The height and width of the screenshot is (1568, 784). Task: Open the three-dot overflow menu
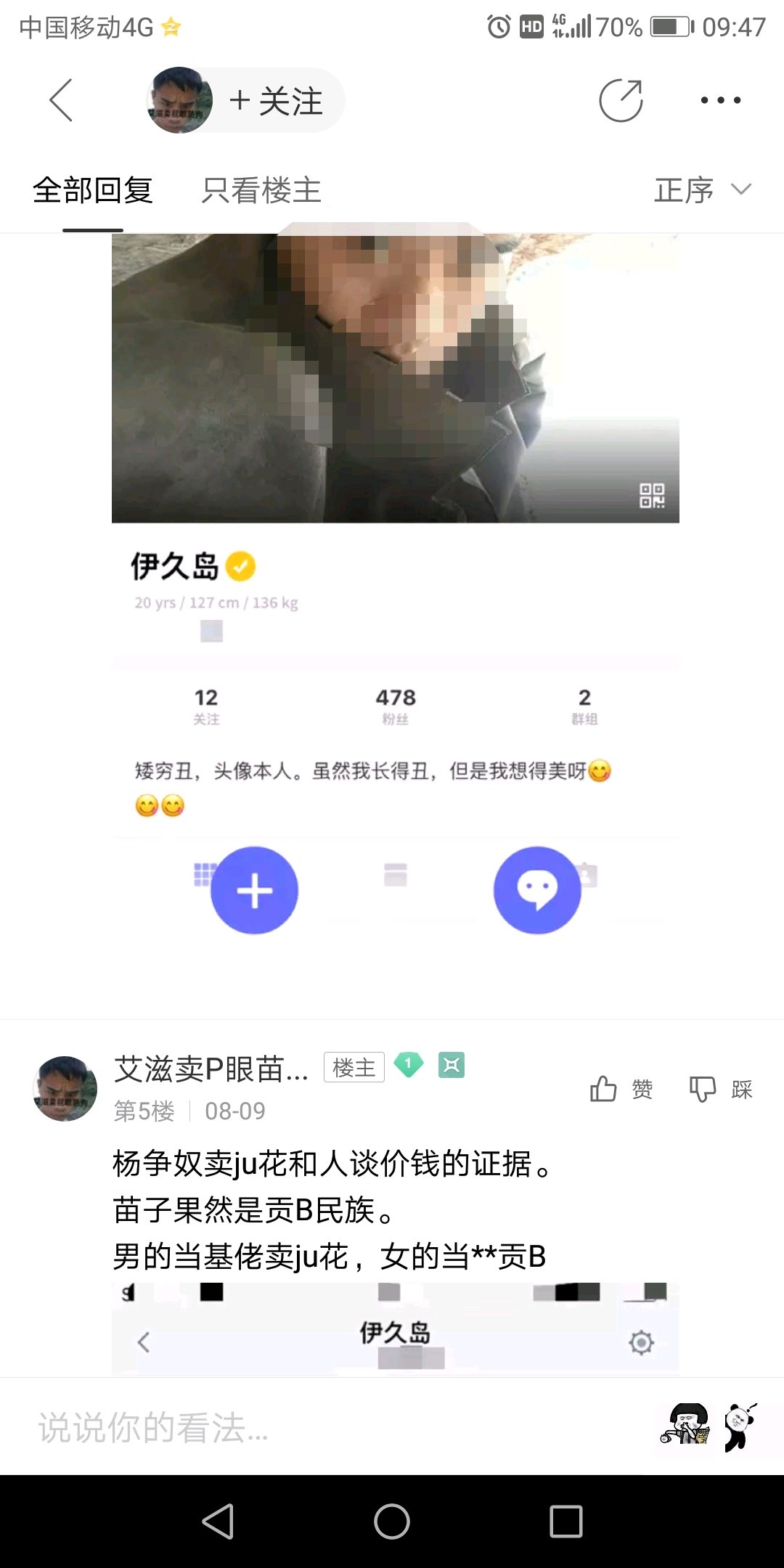point(720,100)
